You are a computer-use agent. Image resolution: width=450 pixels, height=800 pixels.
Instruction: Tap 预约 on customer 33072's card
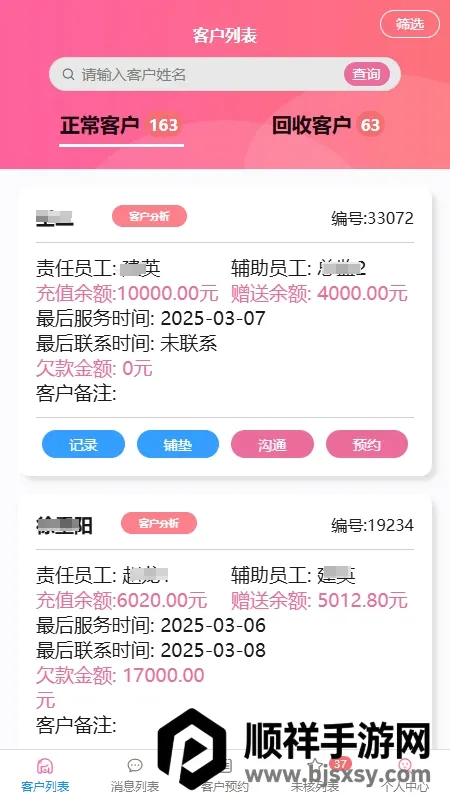[x=367, y=444]
